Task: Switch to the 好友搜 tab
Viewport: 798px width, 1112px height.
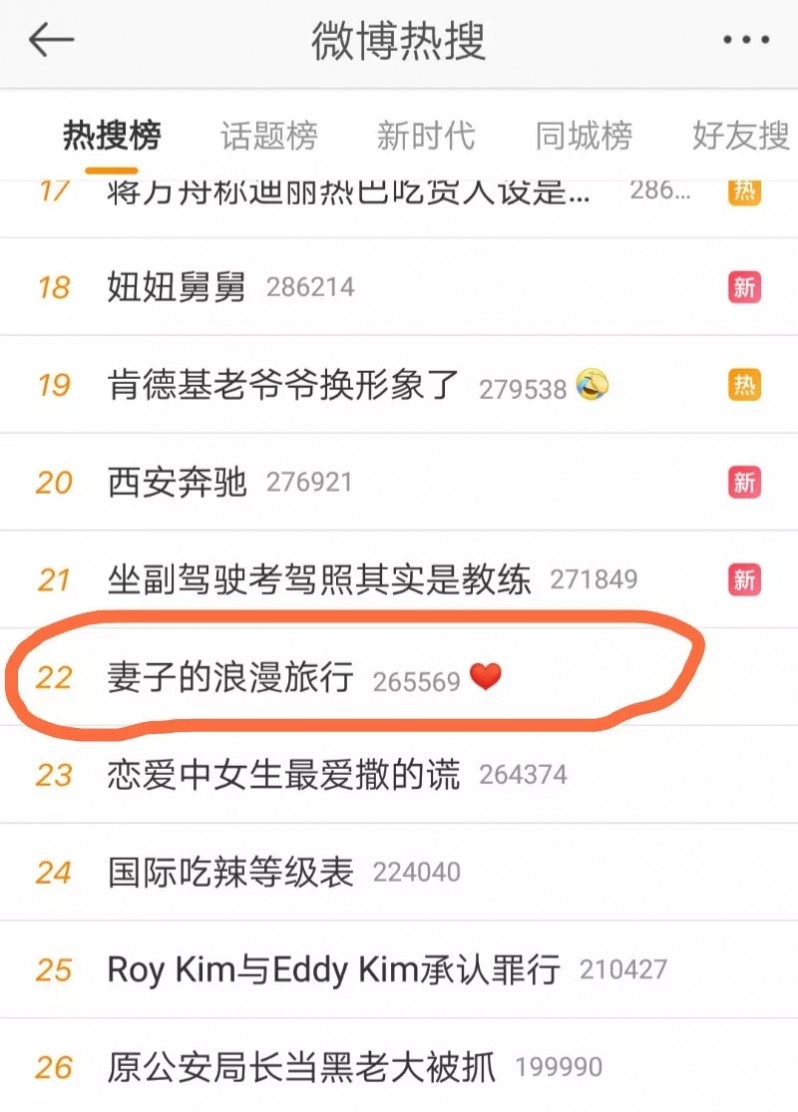Action: click(x=740, y=135)
